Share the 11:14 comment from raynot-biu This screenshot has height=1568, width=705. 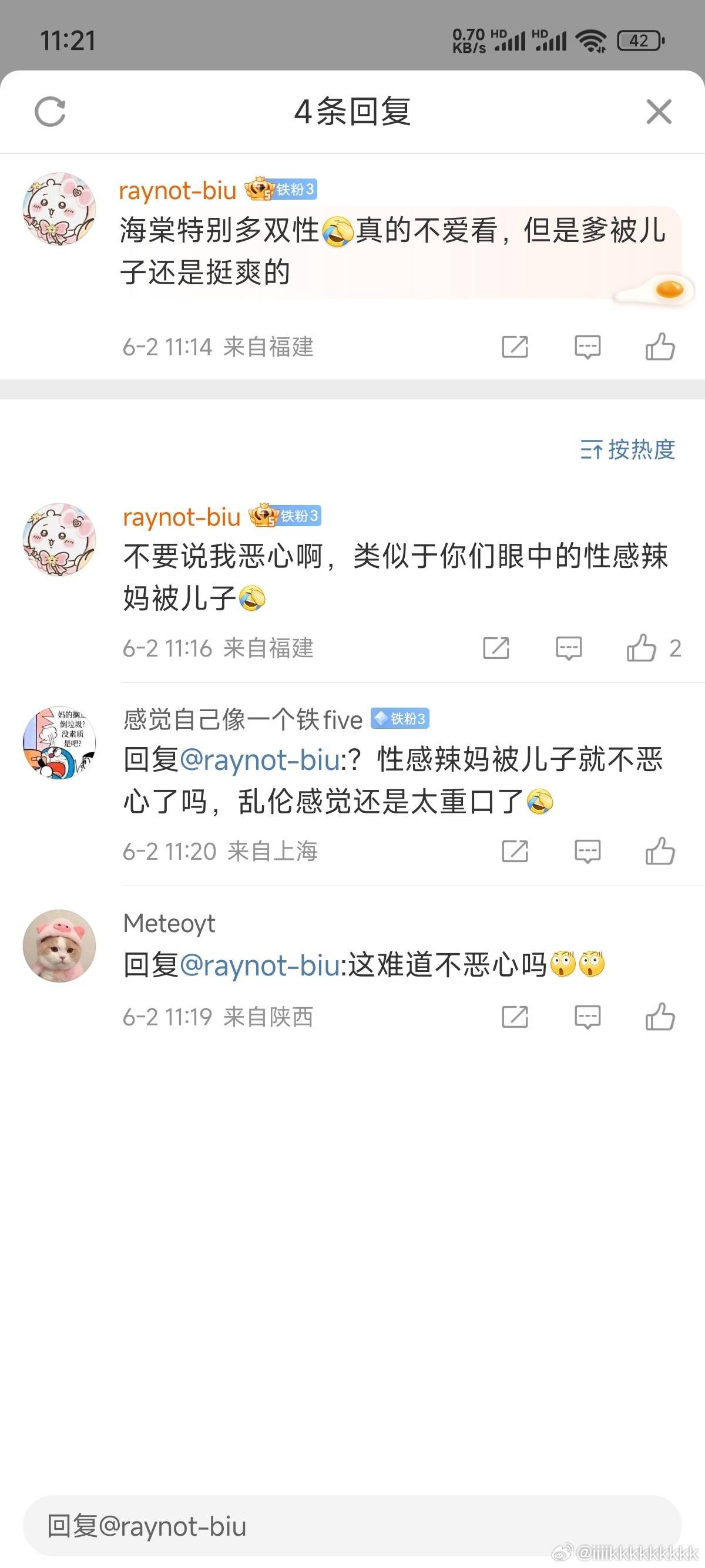click(x=515, y=347)
